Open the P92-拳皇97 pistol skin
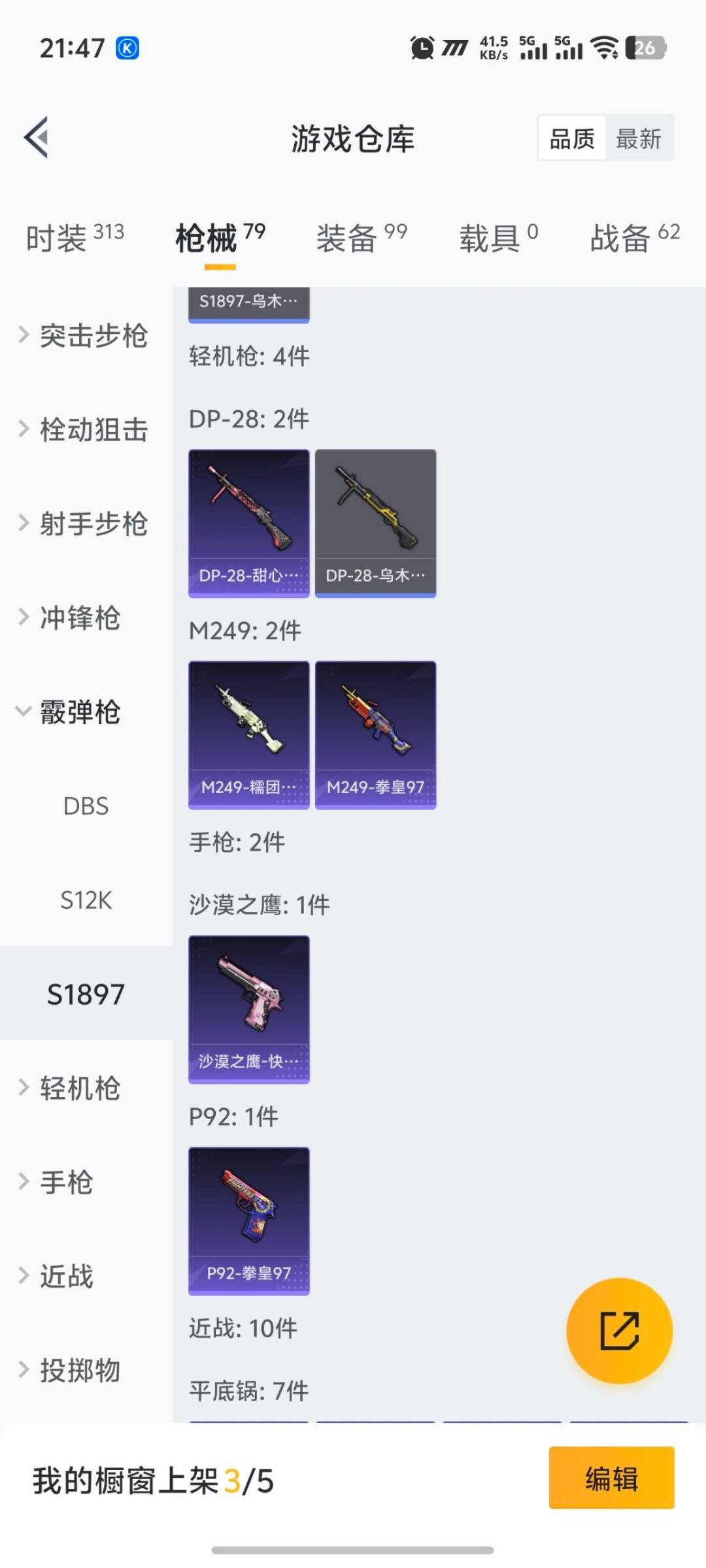 [248, 1222]
